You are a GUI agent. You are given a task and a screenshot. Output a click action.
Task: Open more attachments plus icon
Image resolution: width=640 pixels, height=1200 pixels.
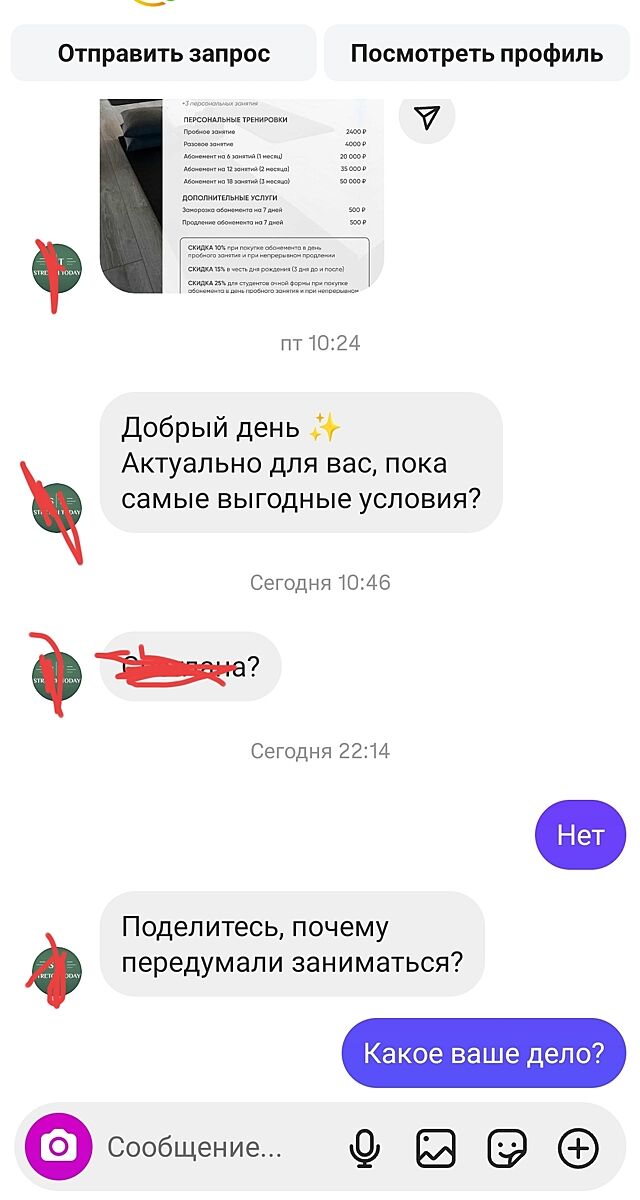point(578,1147)
